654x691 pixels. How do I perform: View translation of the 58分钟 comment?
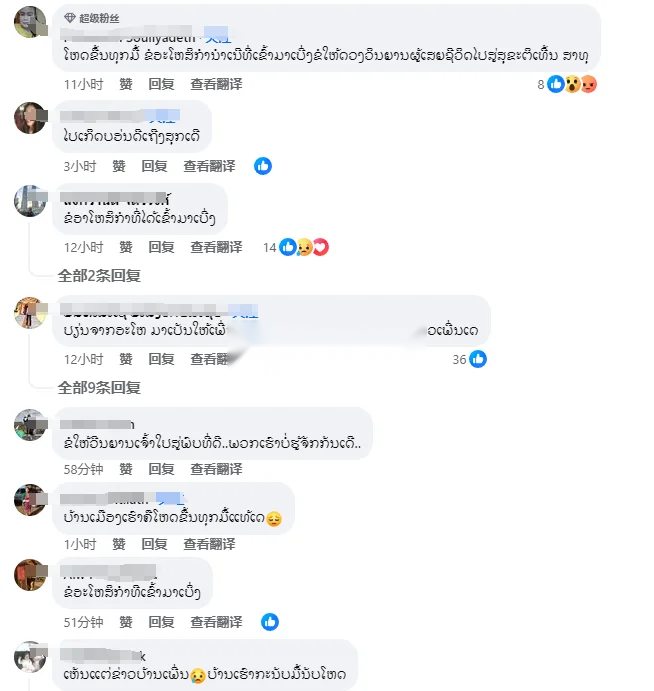point(216,468)
